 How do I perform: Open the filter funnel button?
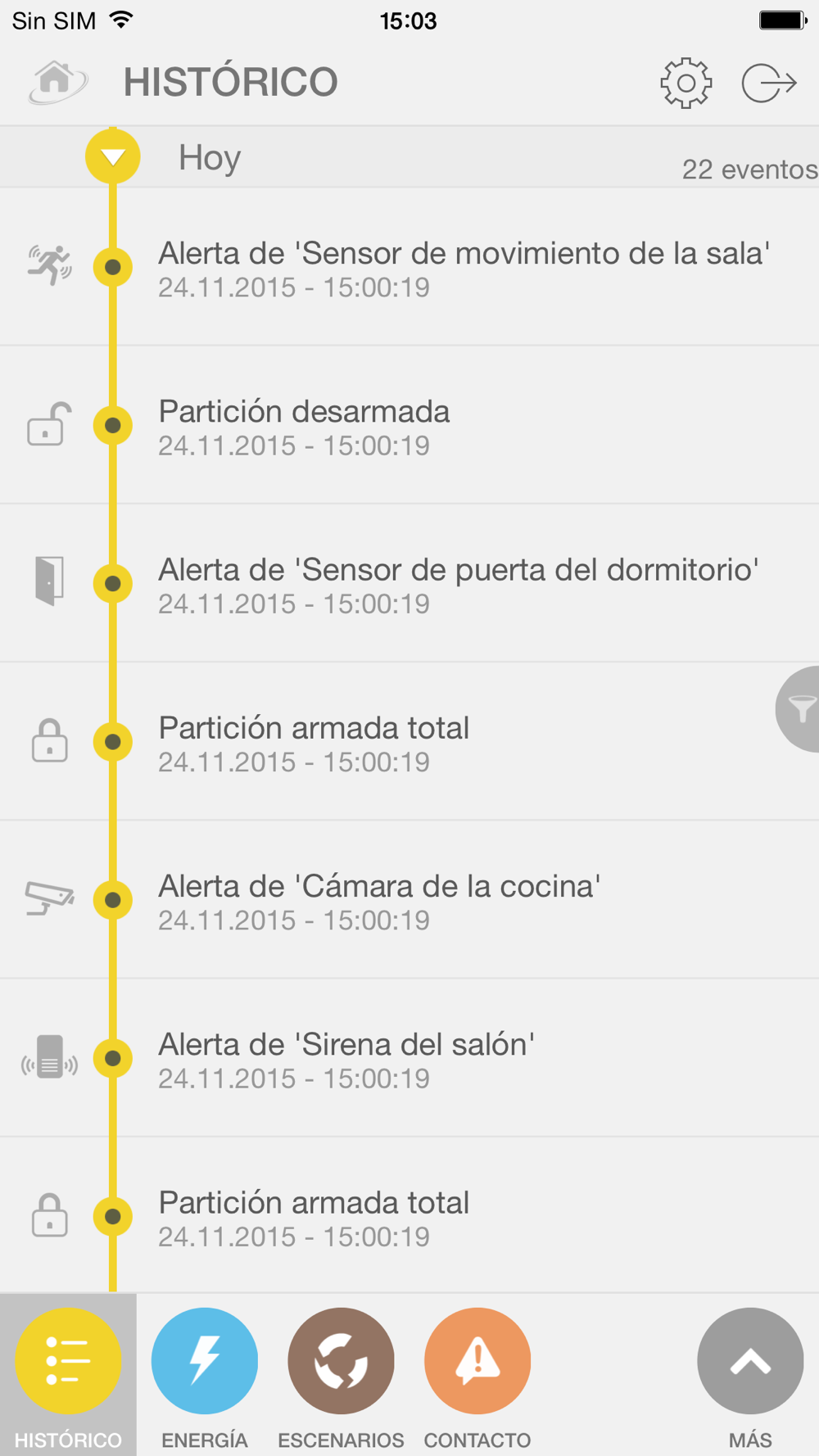pos(798,709)
